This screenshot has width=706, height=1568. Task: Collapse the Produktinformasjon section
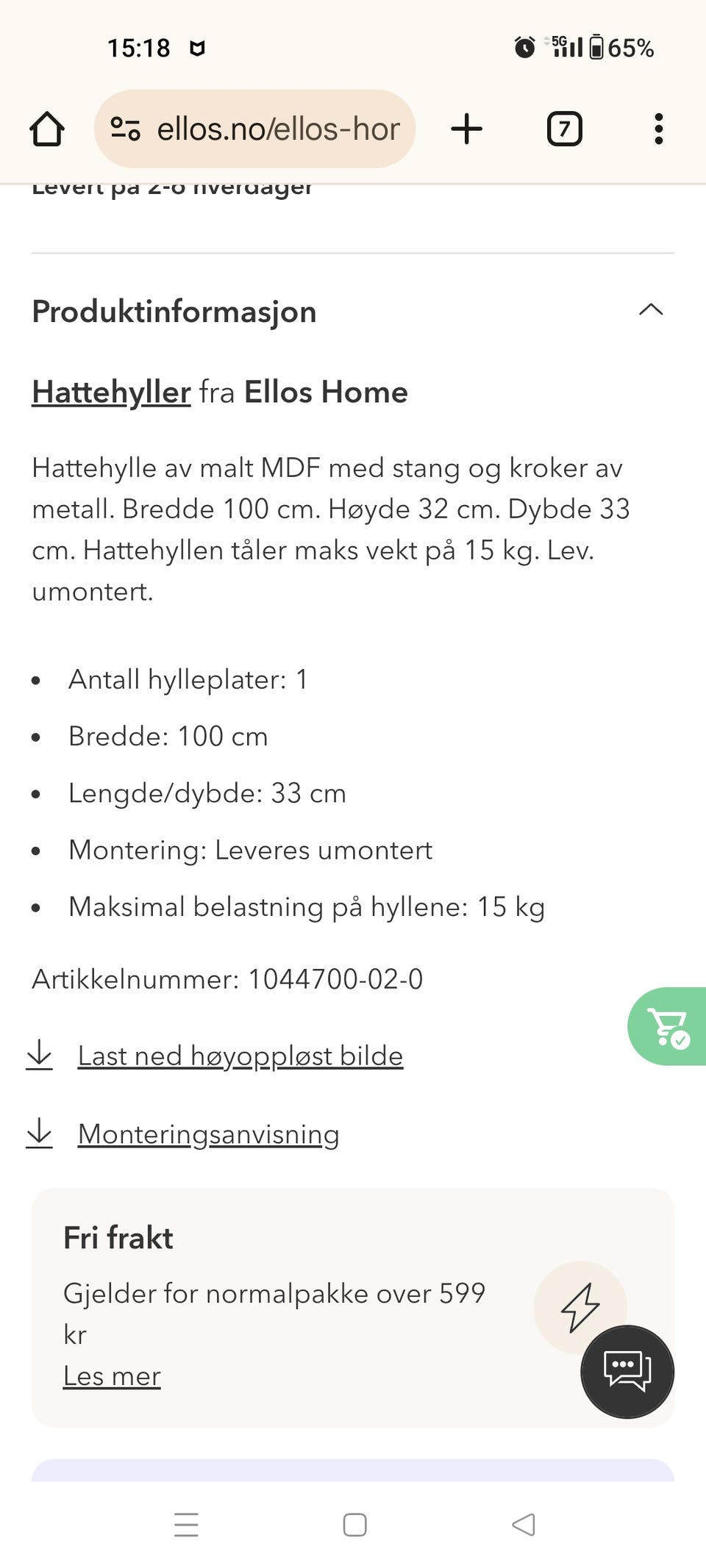coord(650,310)
